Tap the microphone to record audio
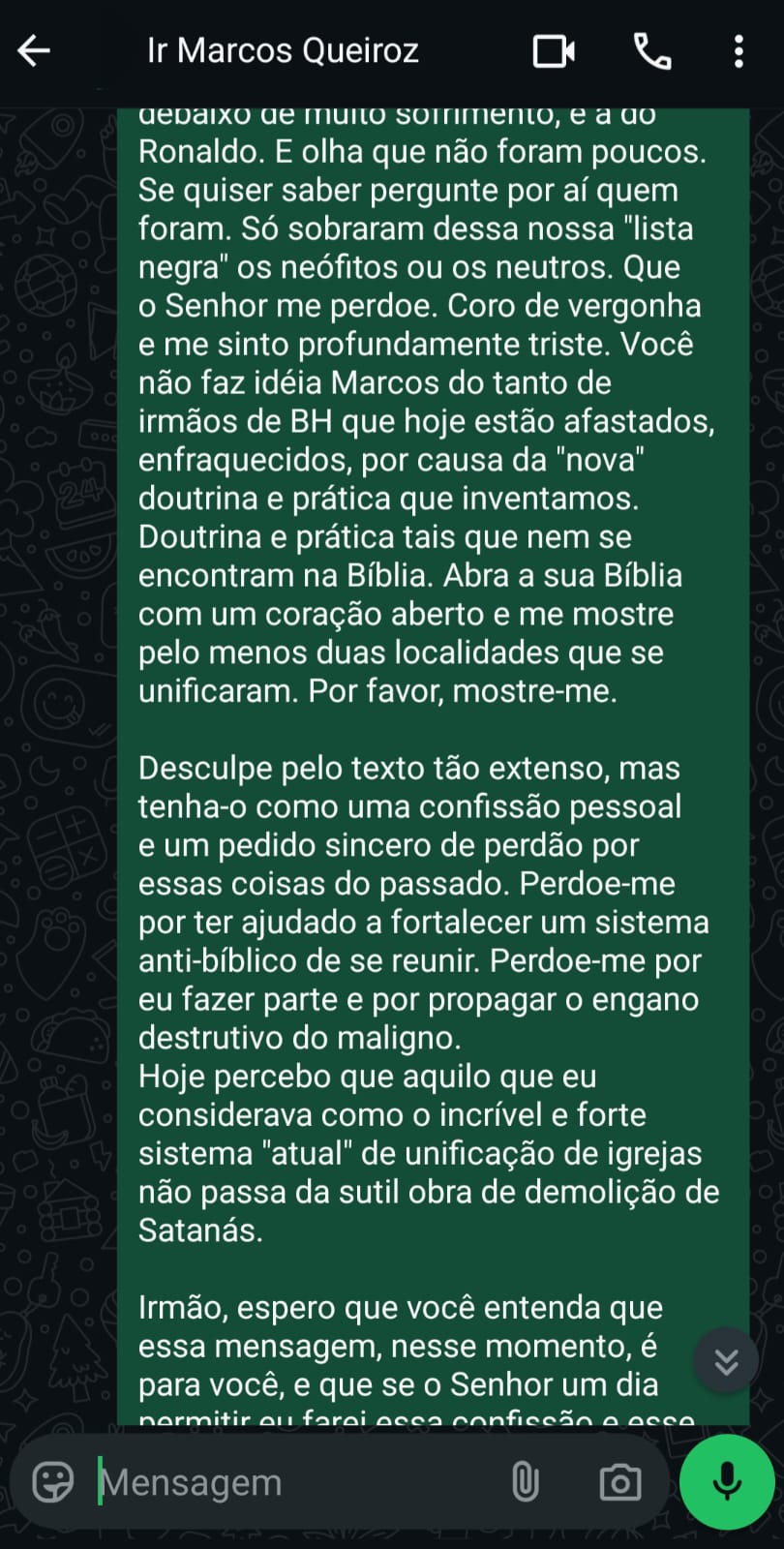 click(x=727, y=1481)
